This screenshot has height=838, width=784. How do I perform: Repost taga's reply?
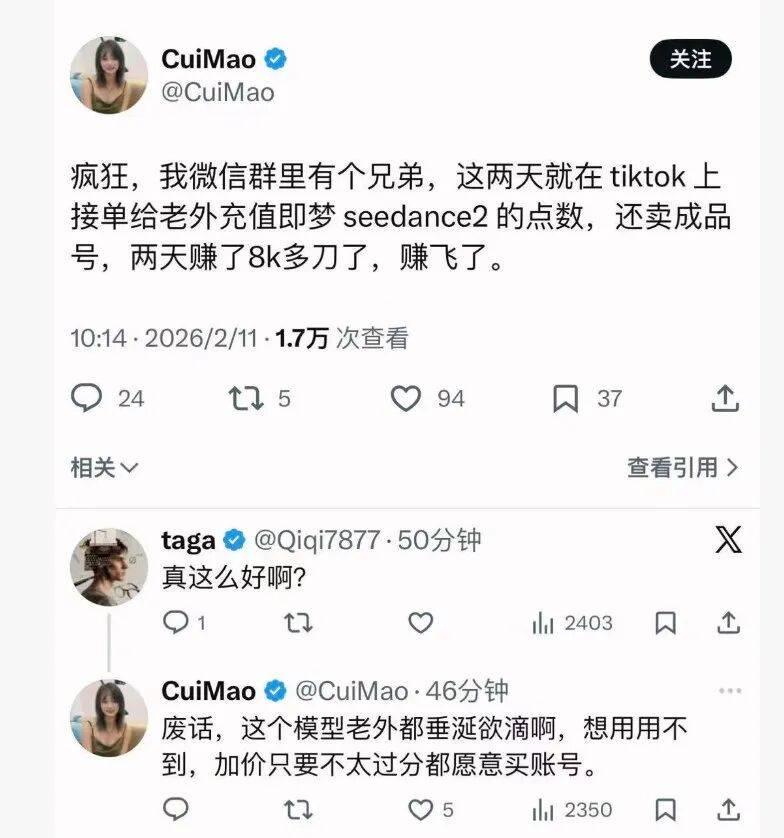[298, 623]
